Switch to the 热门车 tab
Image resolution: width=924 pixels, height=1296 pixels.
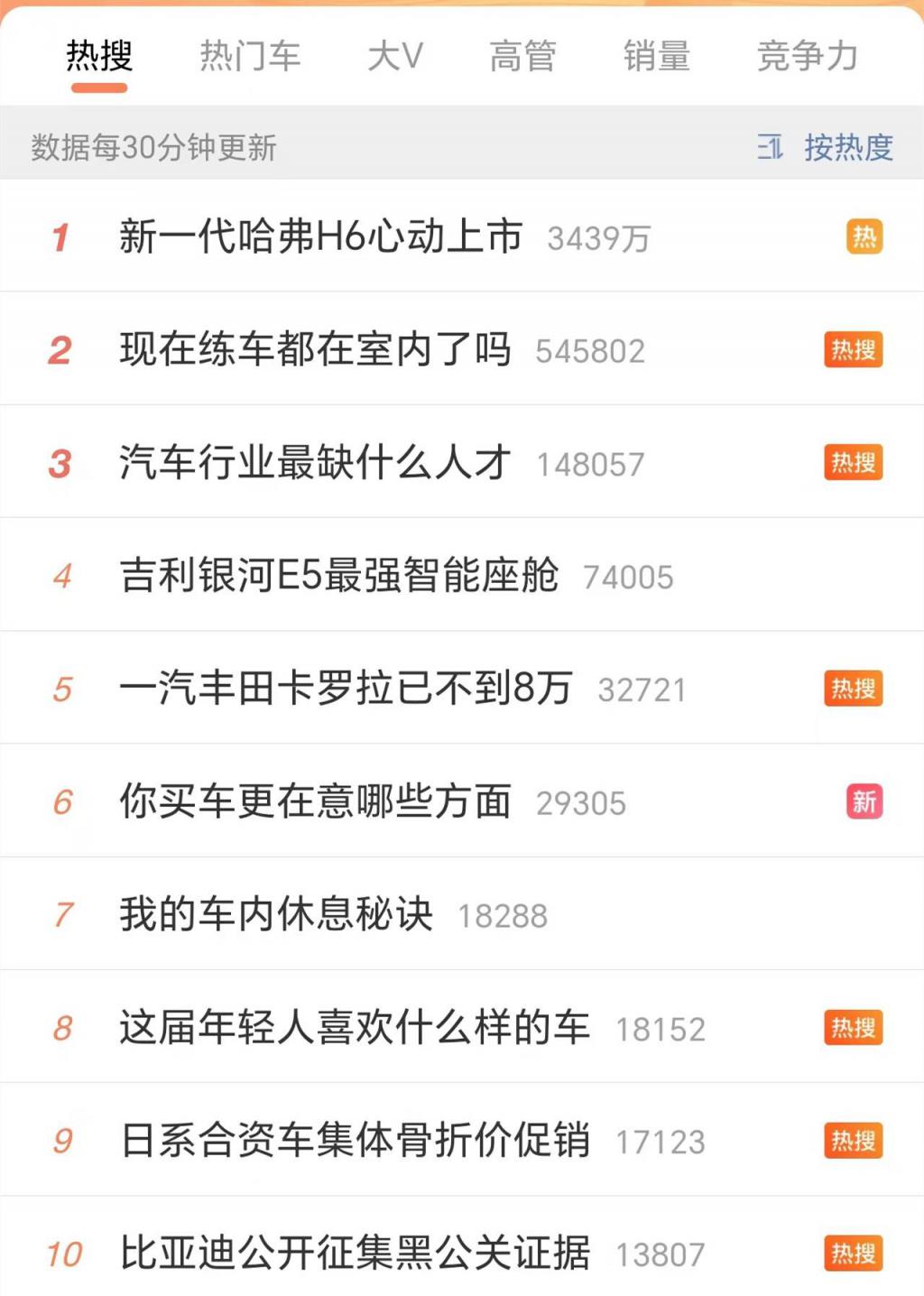250,56
